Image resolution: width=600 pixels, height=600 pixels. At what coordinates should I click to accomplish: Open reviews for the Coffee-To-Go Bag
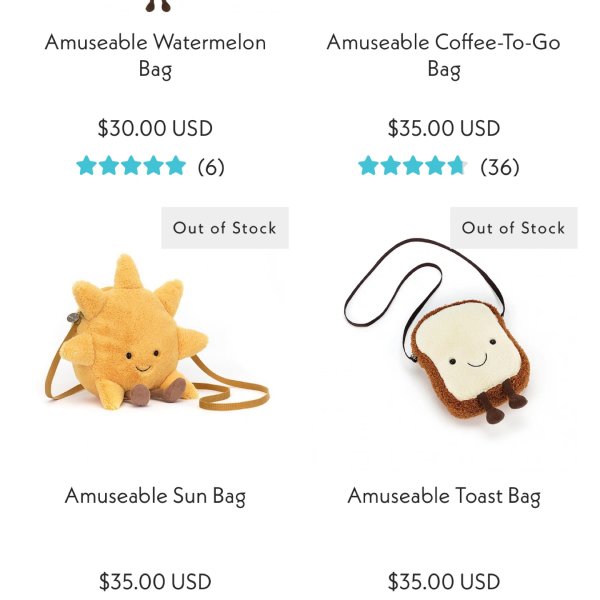438,166
